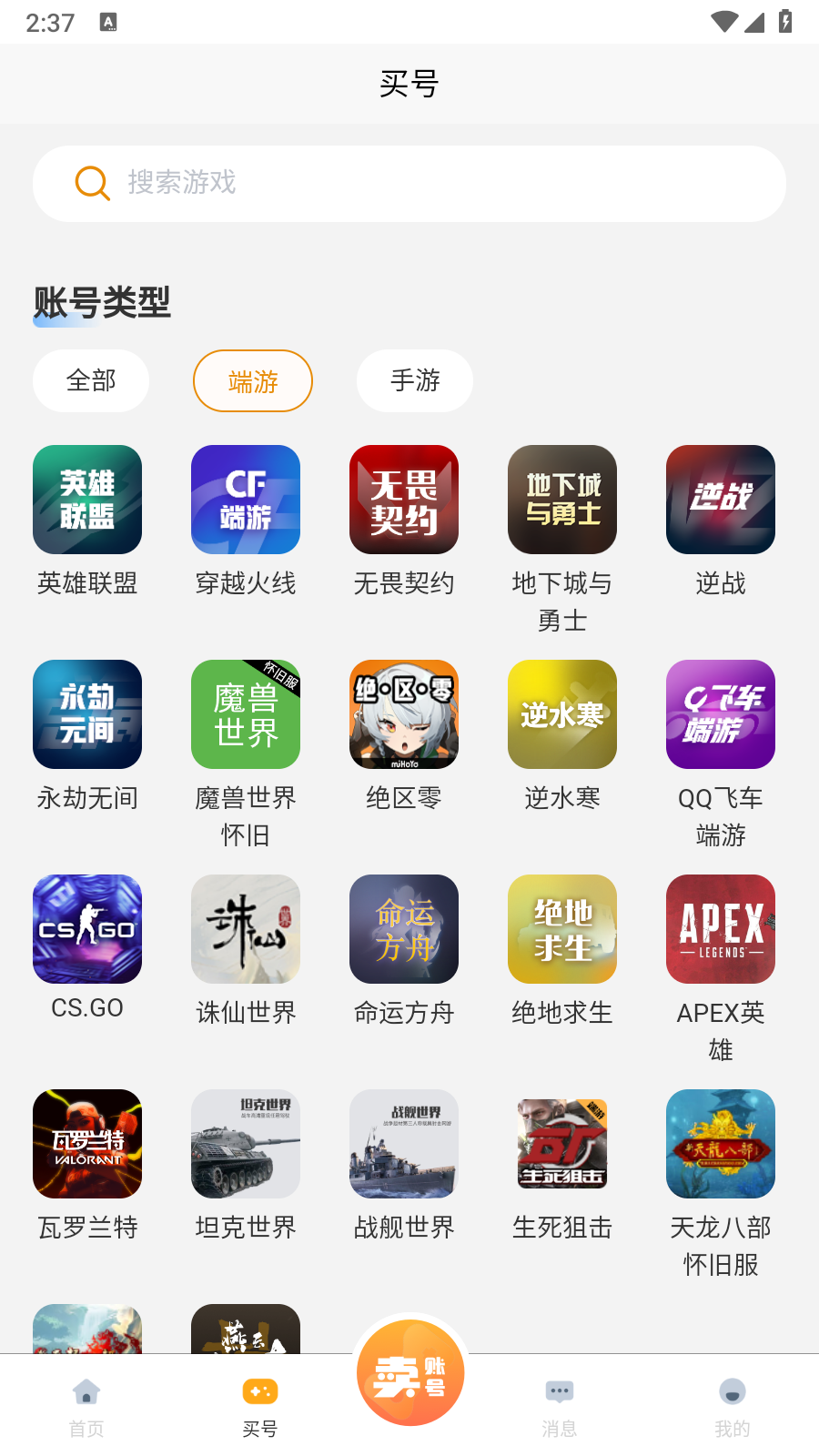Select the 逆战 game icon

pyautogui.click(x=720, y=500)
